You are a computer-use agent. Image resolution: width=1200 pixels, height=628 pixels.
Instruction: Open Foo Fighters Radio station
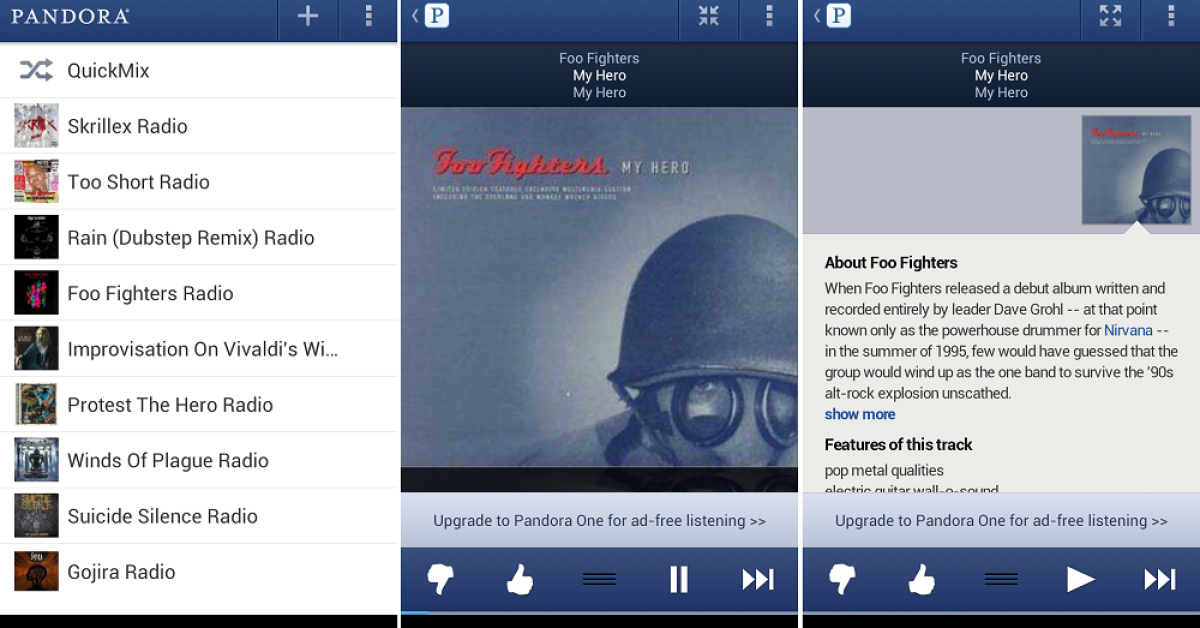coord(150,293)
